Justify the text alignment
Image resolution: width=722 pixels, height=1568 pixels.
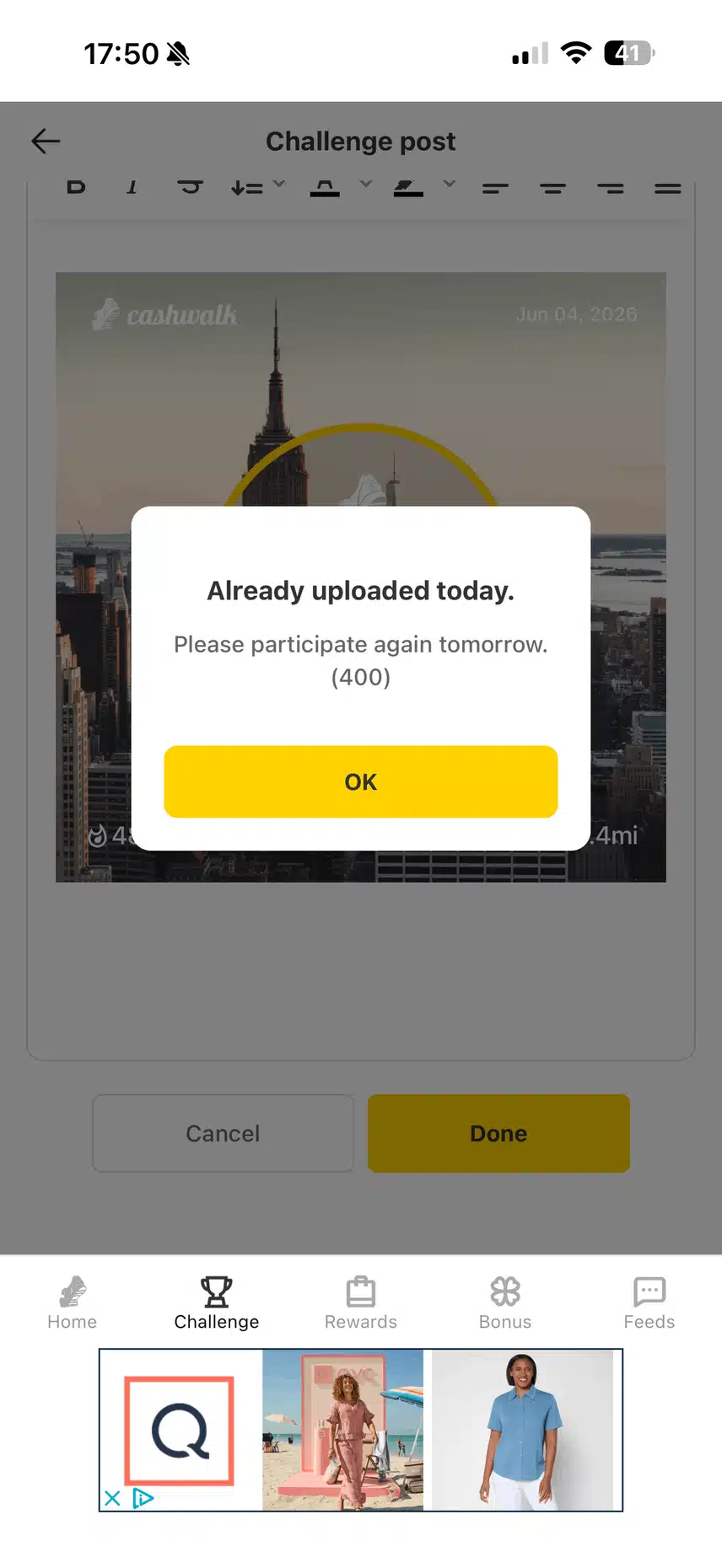tap(667, 188)
